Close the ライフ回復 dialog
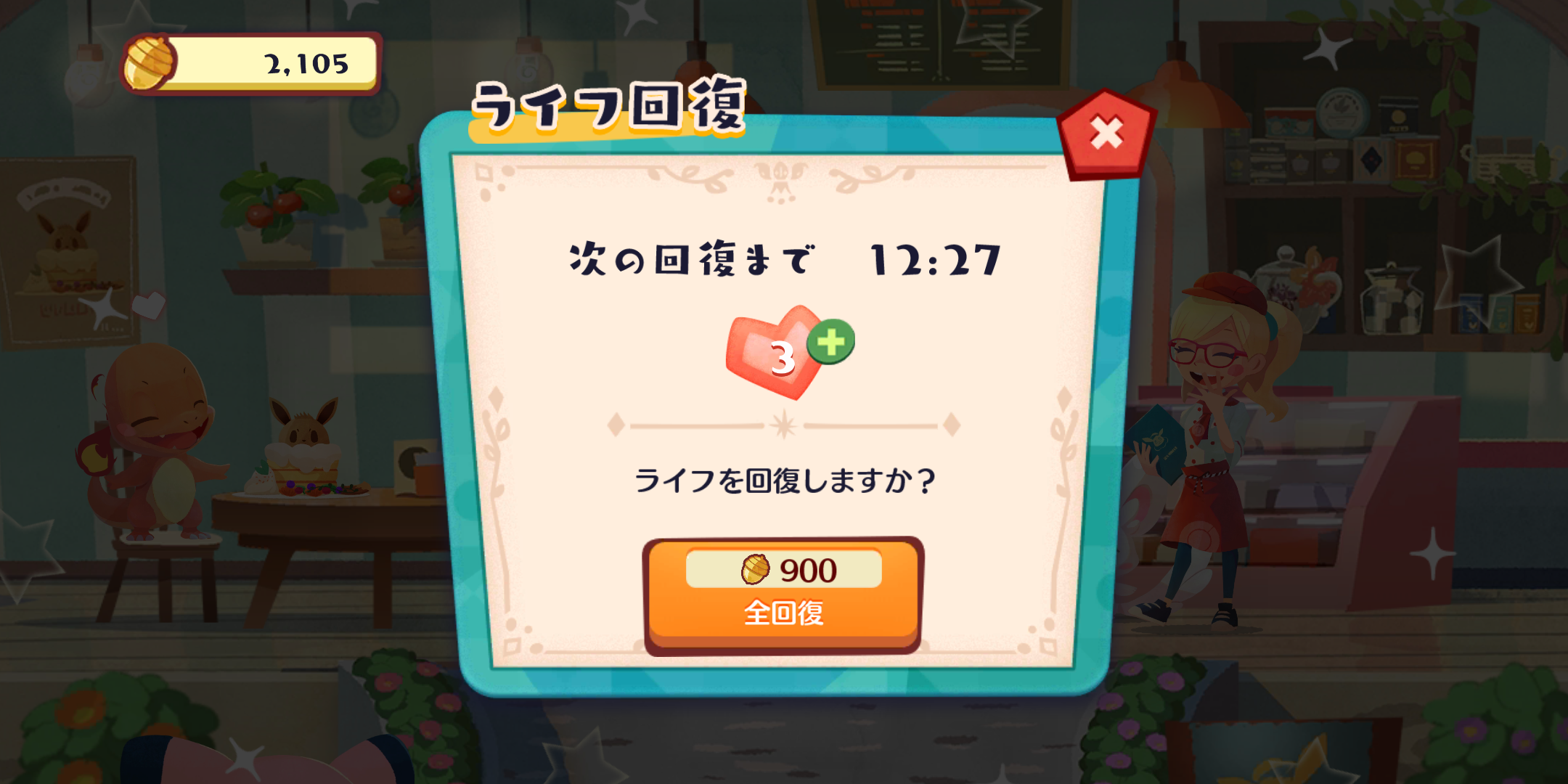Screen dimensions: 1568x784 pos(1106,134)
